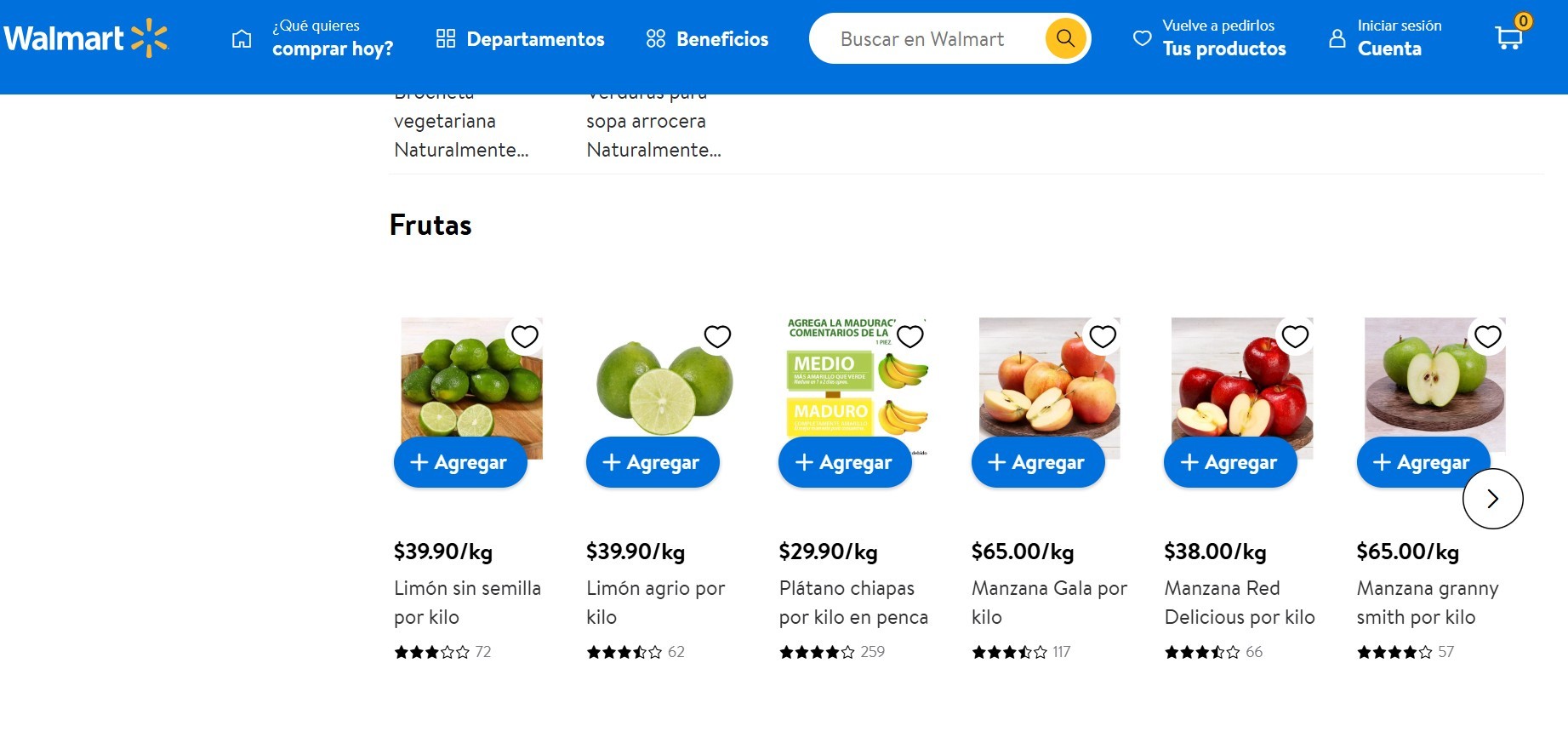Add Manzana Gala por kilo to cart

[1037, 462]
